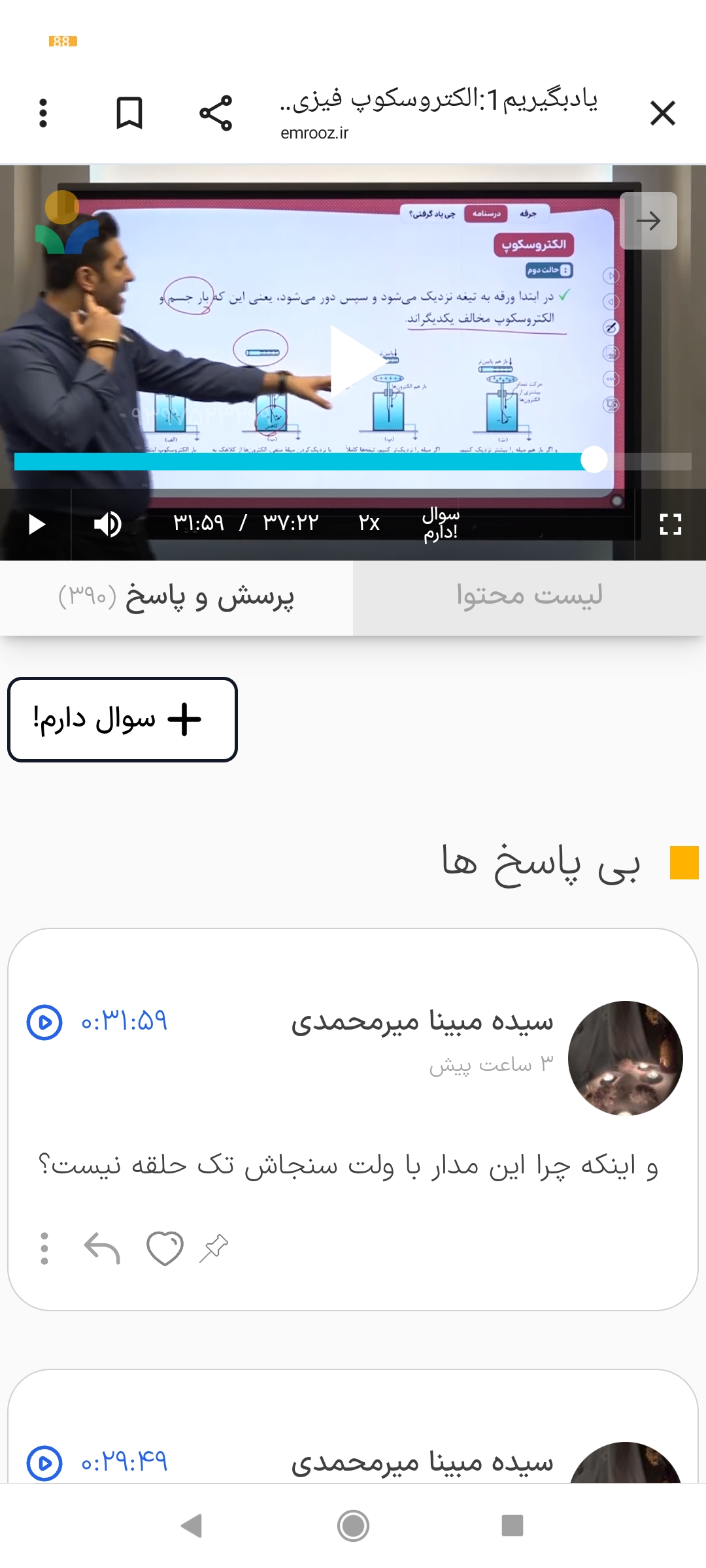Mute the video volume
This screenshot has height=1568, width=706.
click(108, 524)
